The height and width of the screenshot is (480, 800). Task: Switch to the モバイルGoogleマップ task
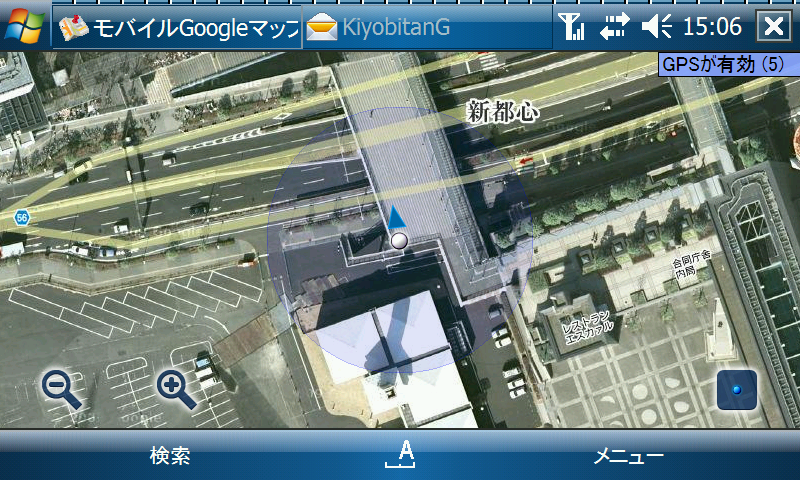pyautogui.click(x=178, y=28)
